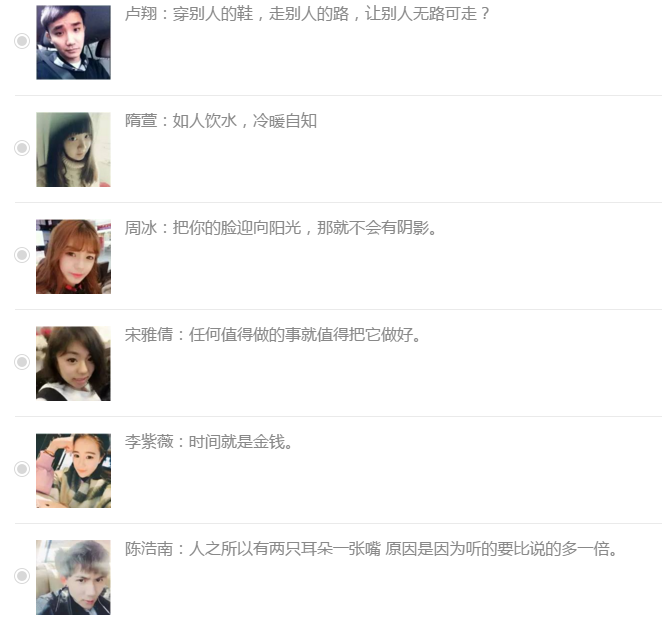Choose the 周冰 radio option
The height and width of the screenshot is (632, 662).
[22, 255]
